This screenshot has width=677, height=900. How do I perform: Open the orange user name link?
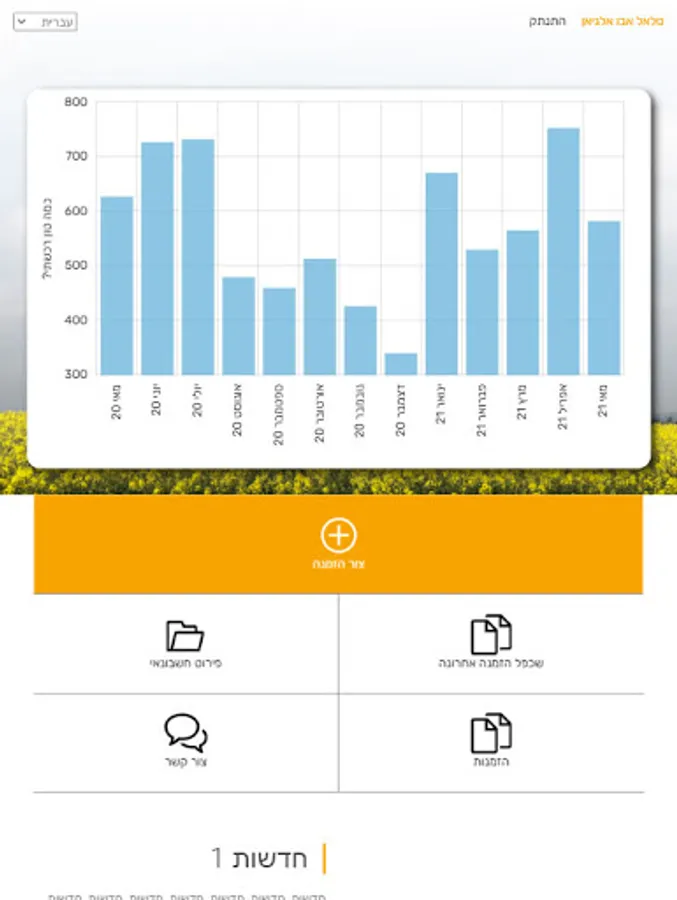click(x=622, y=21)
